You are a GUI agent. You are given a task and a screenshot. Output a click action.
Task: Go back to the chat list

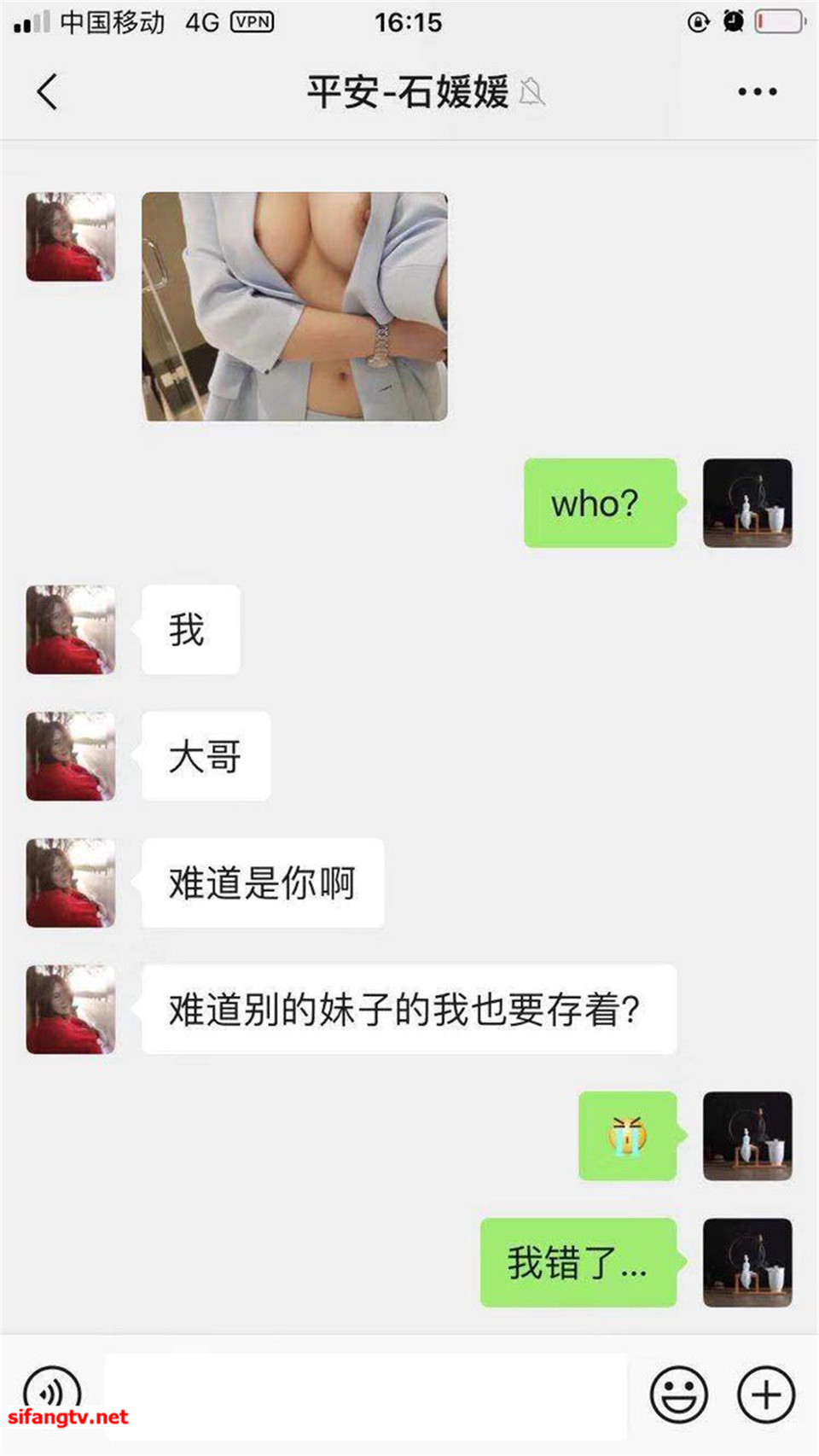coord(48,92)
